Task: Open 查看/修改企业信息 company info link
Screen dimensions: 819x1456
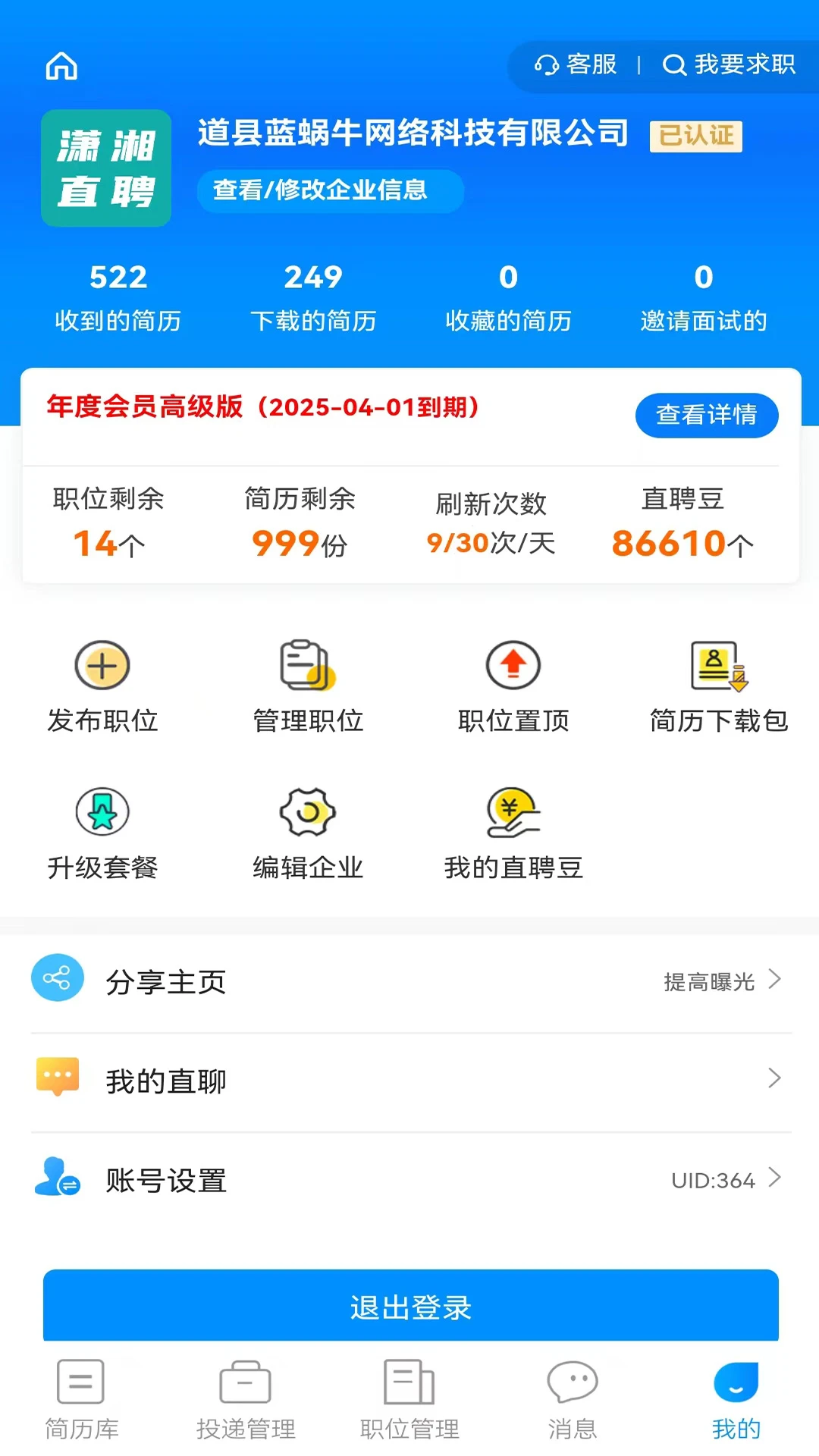Action: (x=329, y=191)
